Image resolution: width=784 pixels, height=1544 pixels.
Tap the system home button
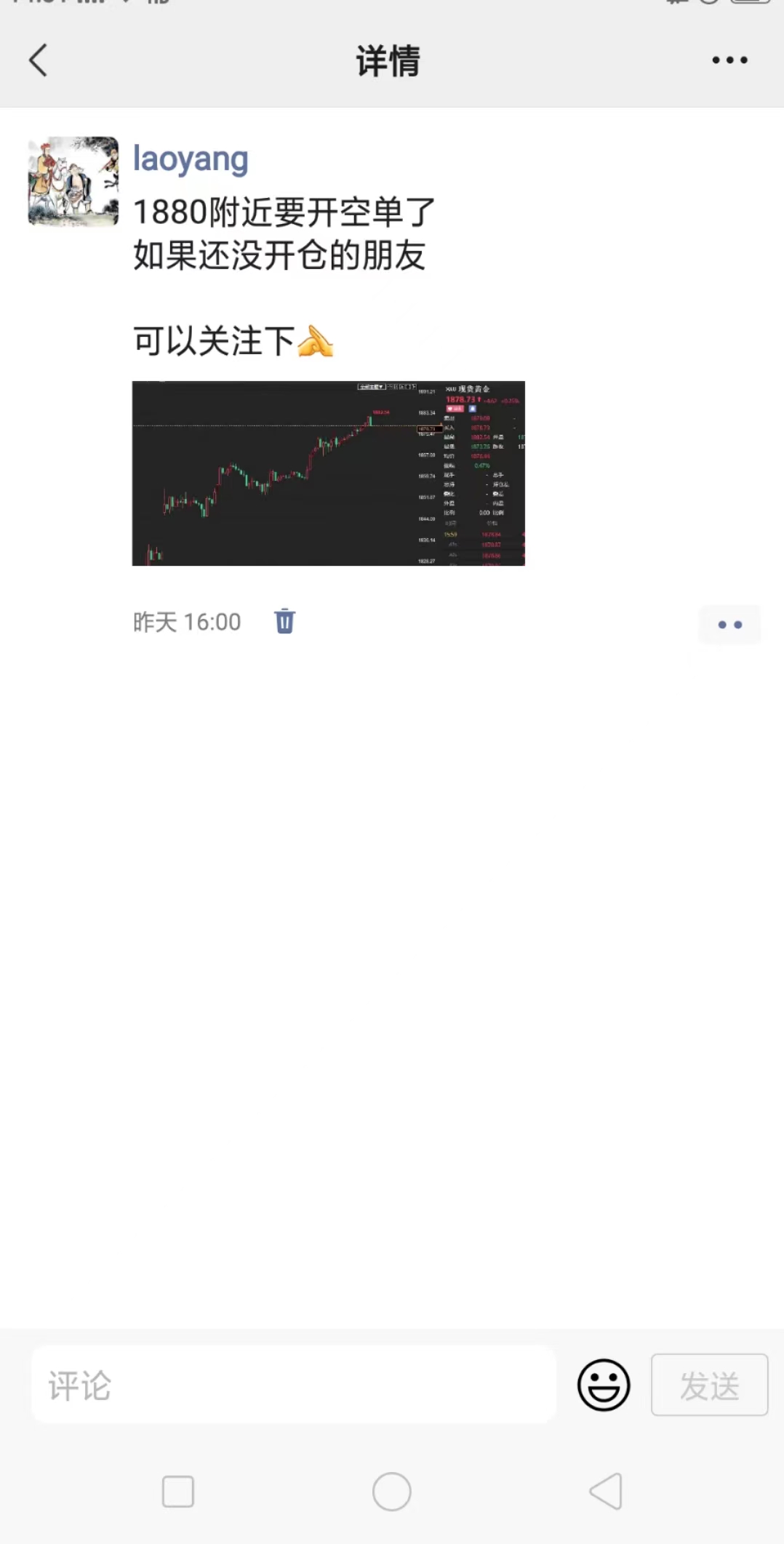(x=391, y=1492)
